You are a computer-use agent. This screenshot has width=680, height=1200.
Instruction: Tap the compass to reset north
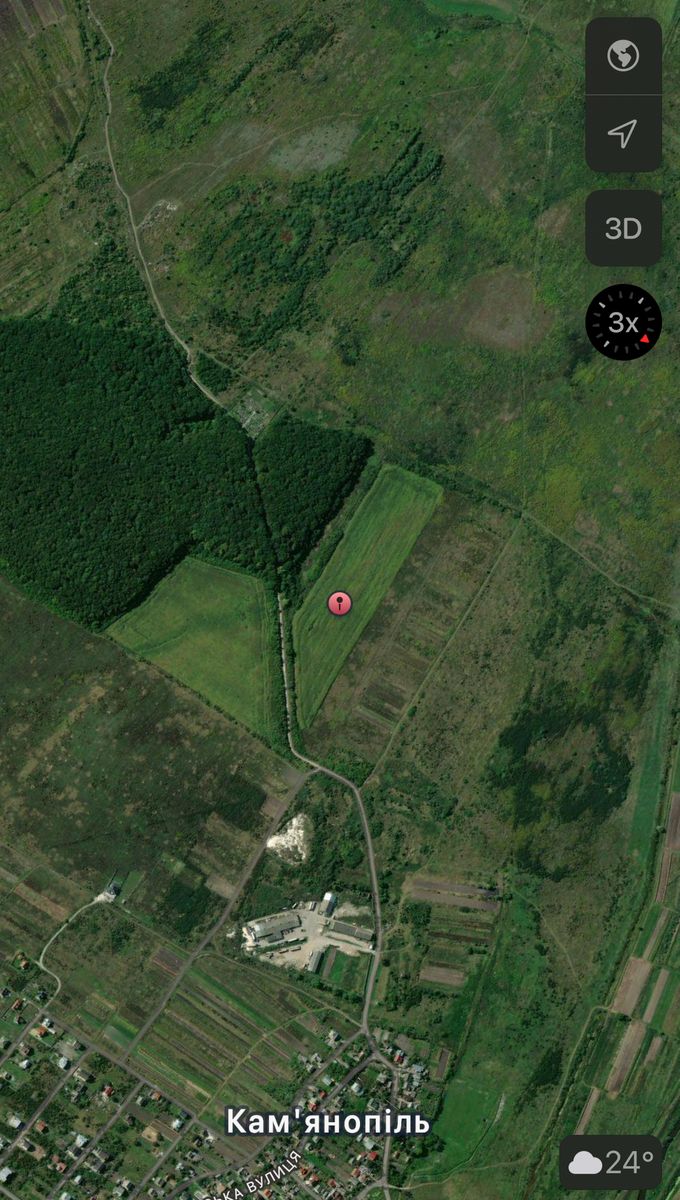pos(623,322)
